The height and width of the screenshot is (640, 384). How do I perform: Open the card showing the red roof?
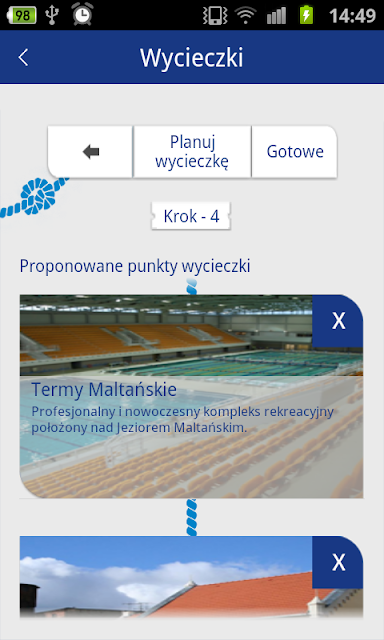(191, 577)
